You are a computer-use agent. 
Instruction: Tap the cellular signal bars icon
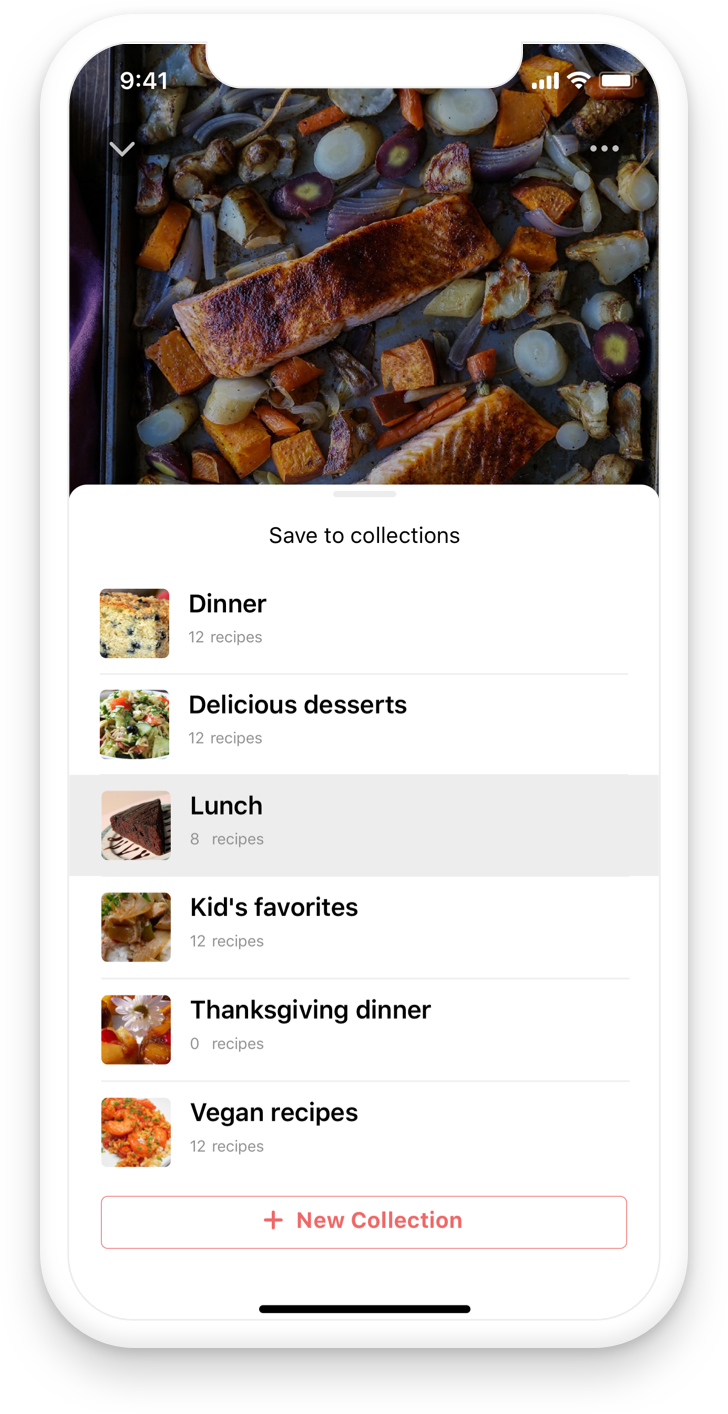[546, 80]
